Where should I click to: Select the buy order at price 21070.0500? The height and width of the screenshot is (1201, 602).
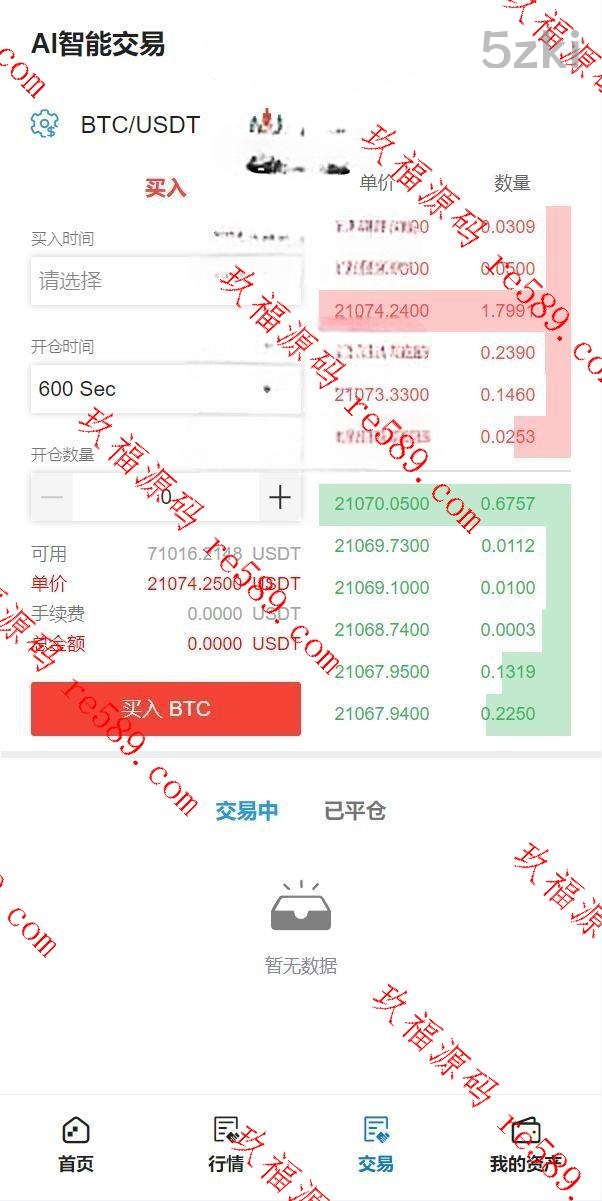440,504
